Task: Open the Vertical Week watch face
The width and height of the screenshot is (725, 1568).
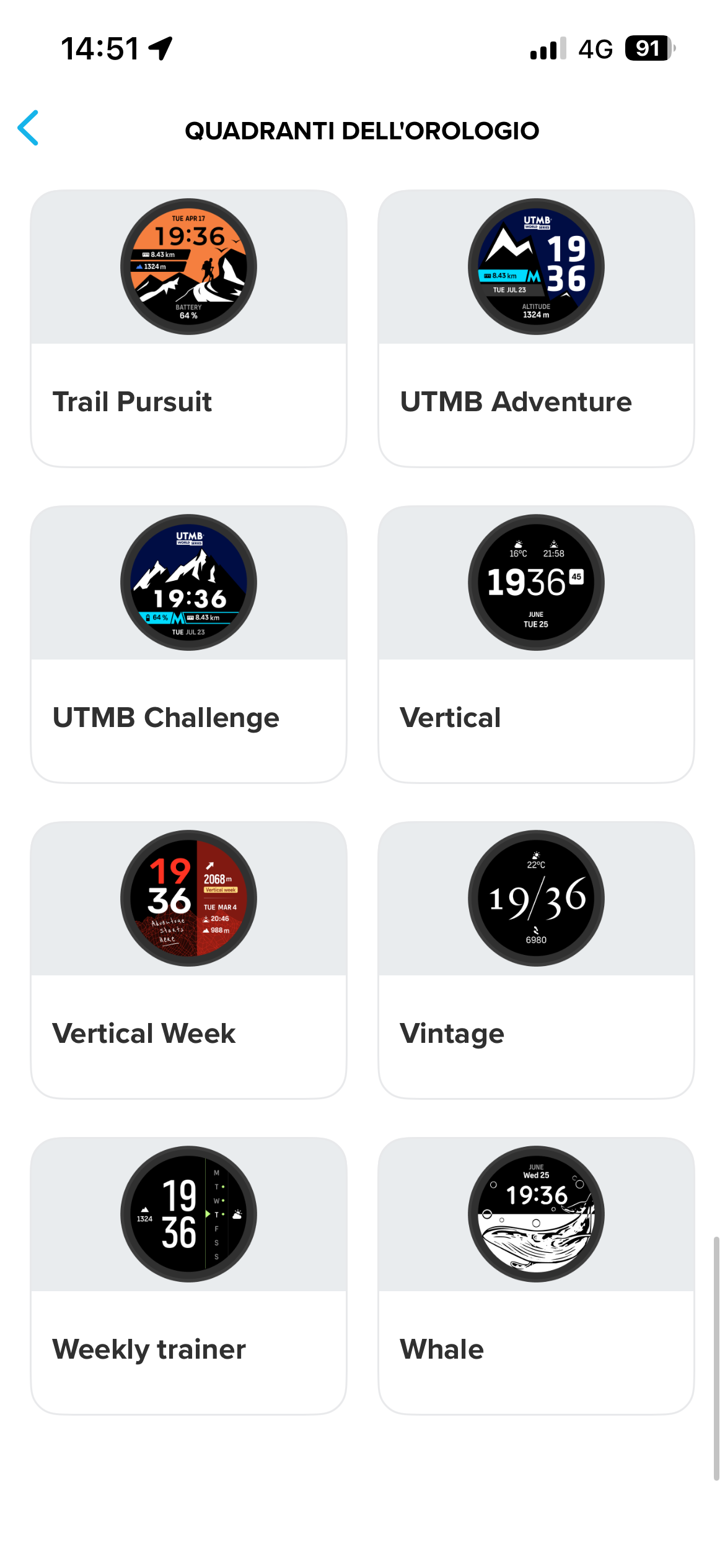Action: pyautogui.click(x=188, y=960)
